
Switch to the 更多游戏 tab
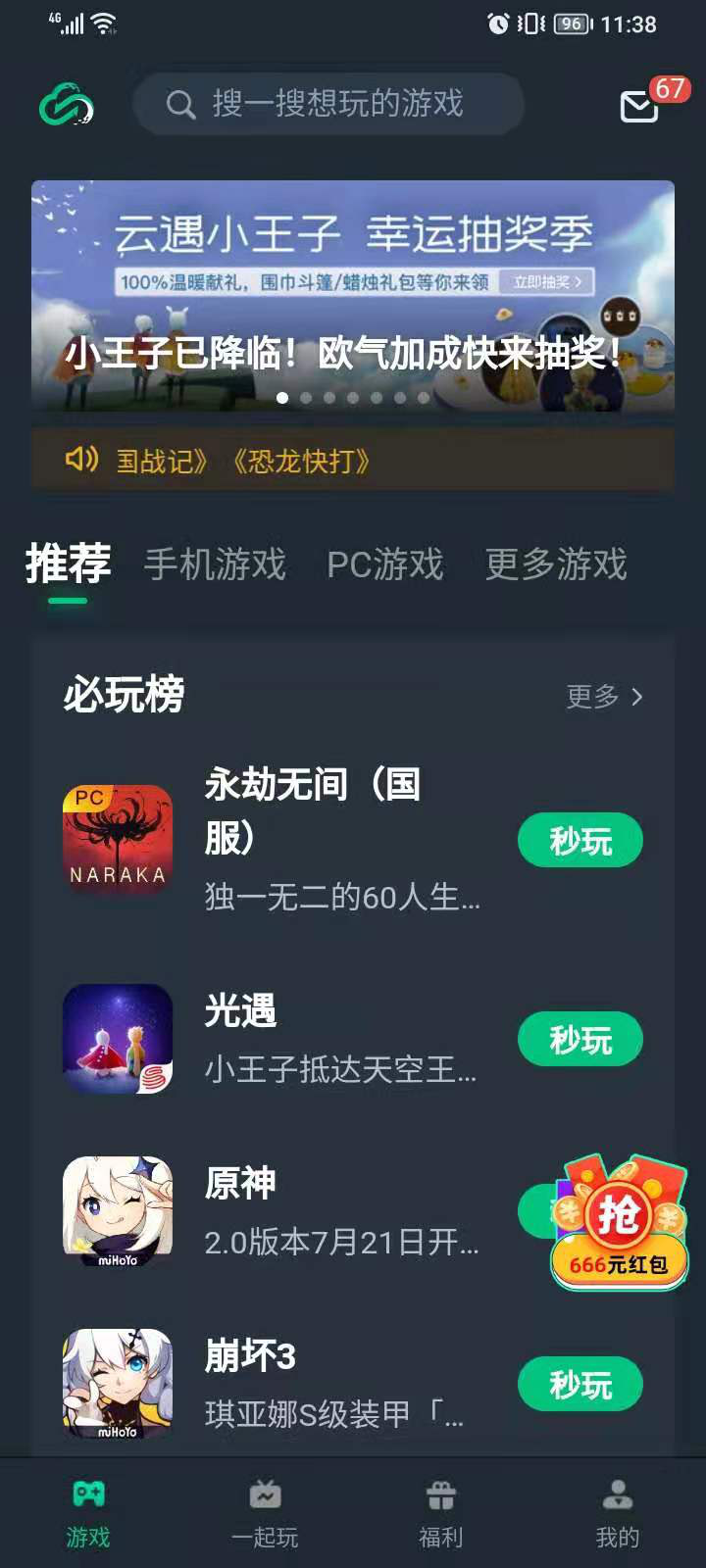point(555,564)
